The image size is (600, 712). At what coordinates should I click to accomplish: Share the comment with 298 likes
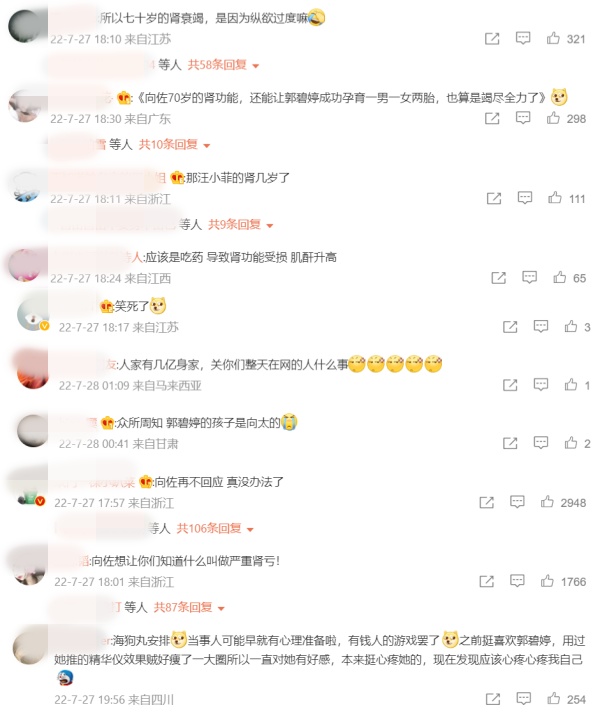(492, 118)
